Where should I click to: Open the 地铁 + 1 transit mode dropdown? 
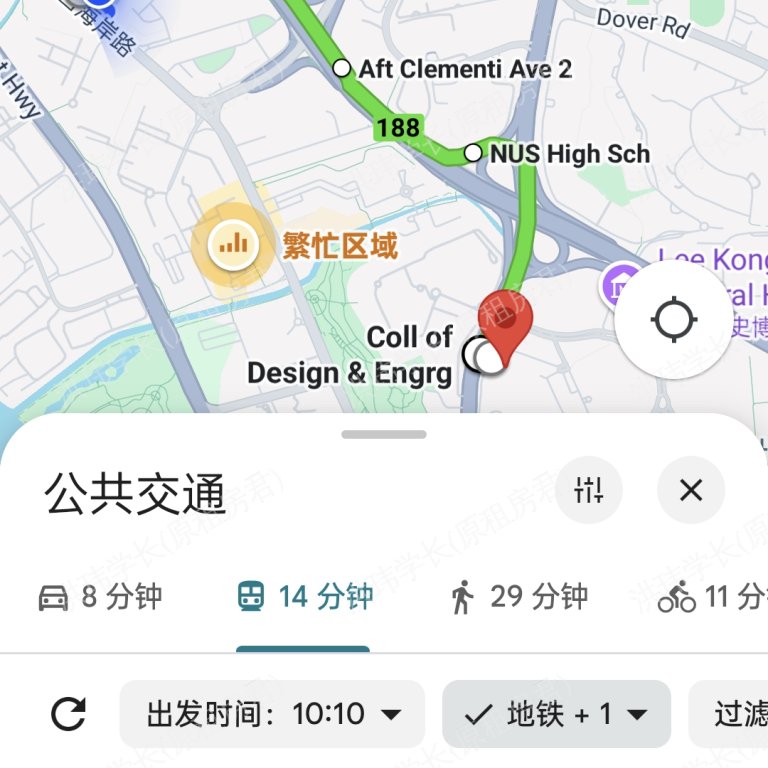pyautogui.click(x=556, y=714)
